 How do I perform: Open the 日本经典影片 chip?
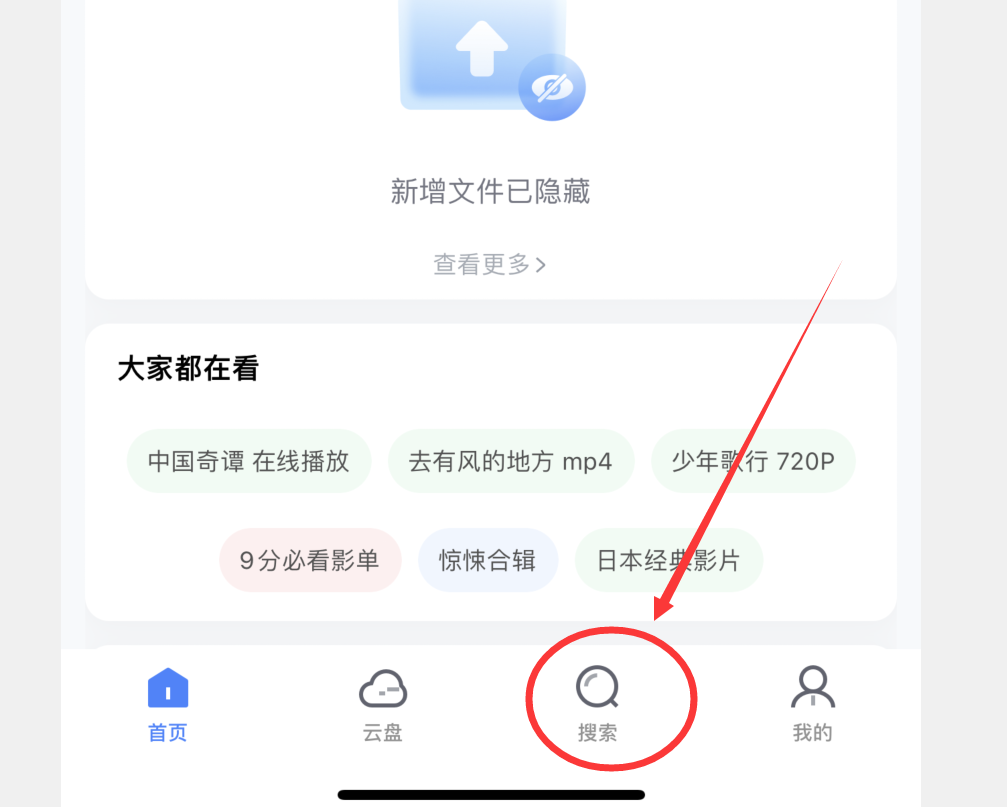point(668,560)
